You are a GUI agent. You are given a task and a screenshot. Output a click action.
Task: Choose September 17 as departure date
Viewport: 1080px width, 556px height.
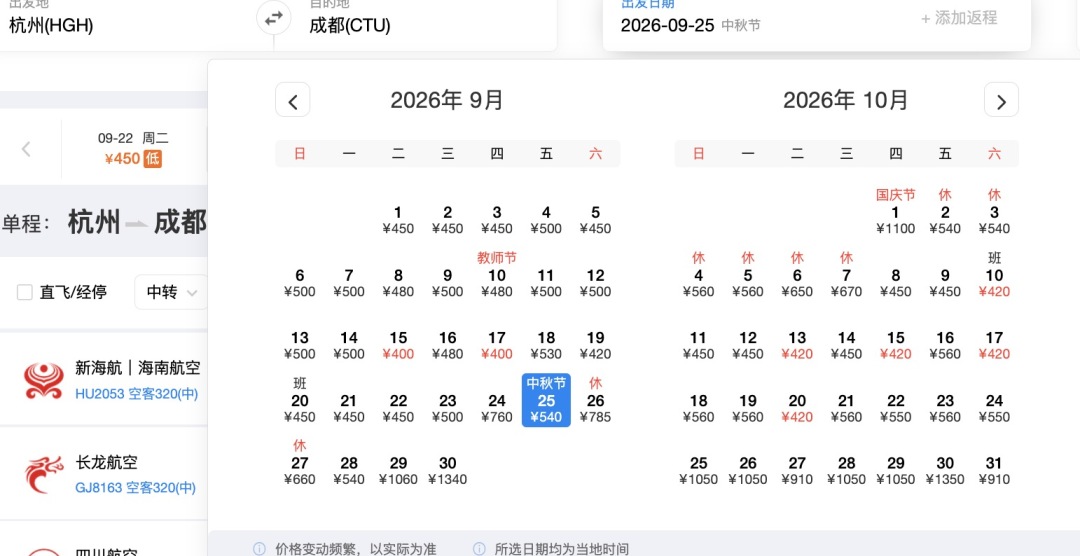coord(497,345)
